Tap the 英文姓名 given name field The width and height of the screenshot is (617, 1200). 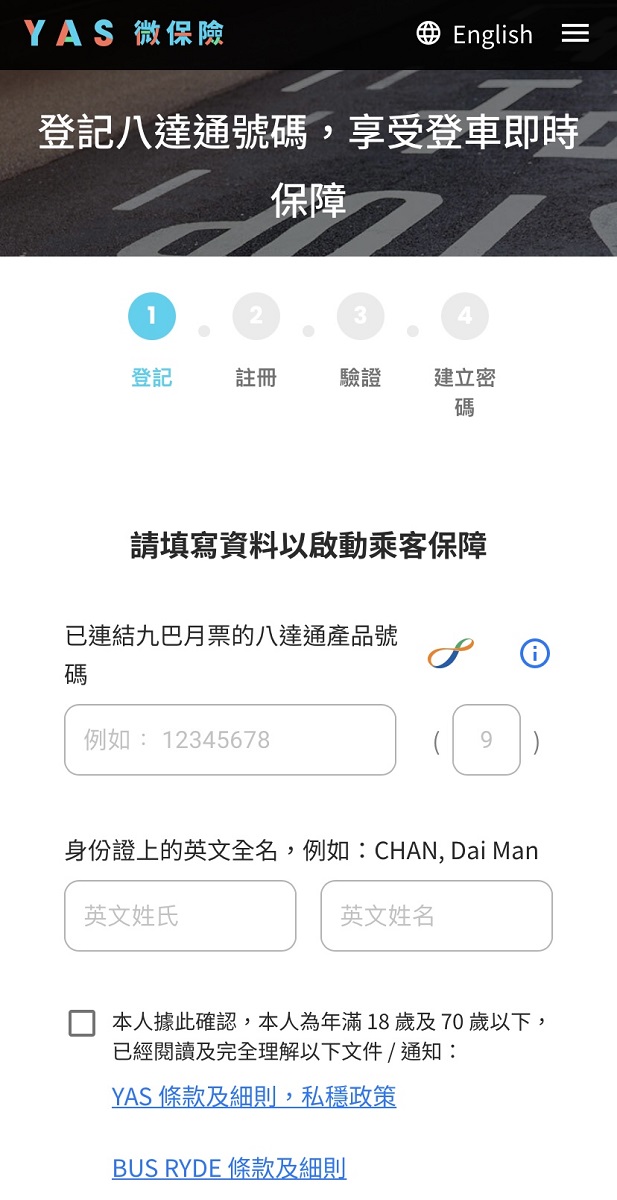(436, 915)
